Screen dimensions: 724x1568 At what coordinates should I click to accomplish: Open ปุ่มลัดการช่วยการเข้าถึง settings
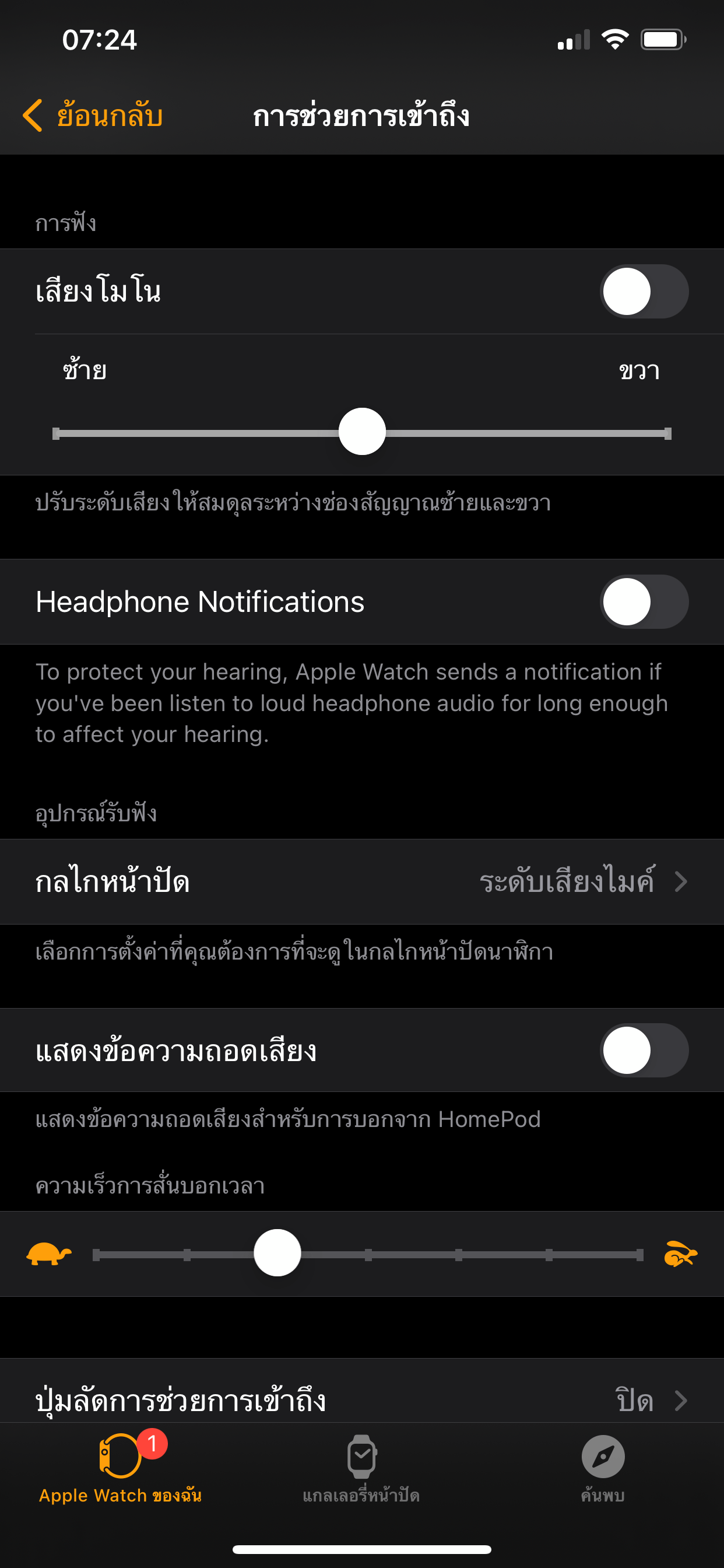[362, 1400]
